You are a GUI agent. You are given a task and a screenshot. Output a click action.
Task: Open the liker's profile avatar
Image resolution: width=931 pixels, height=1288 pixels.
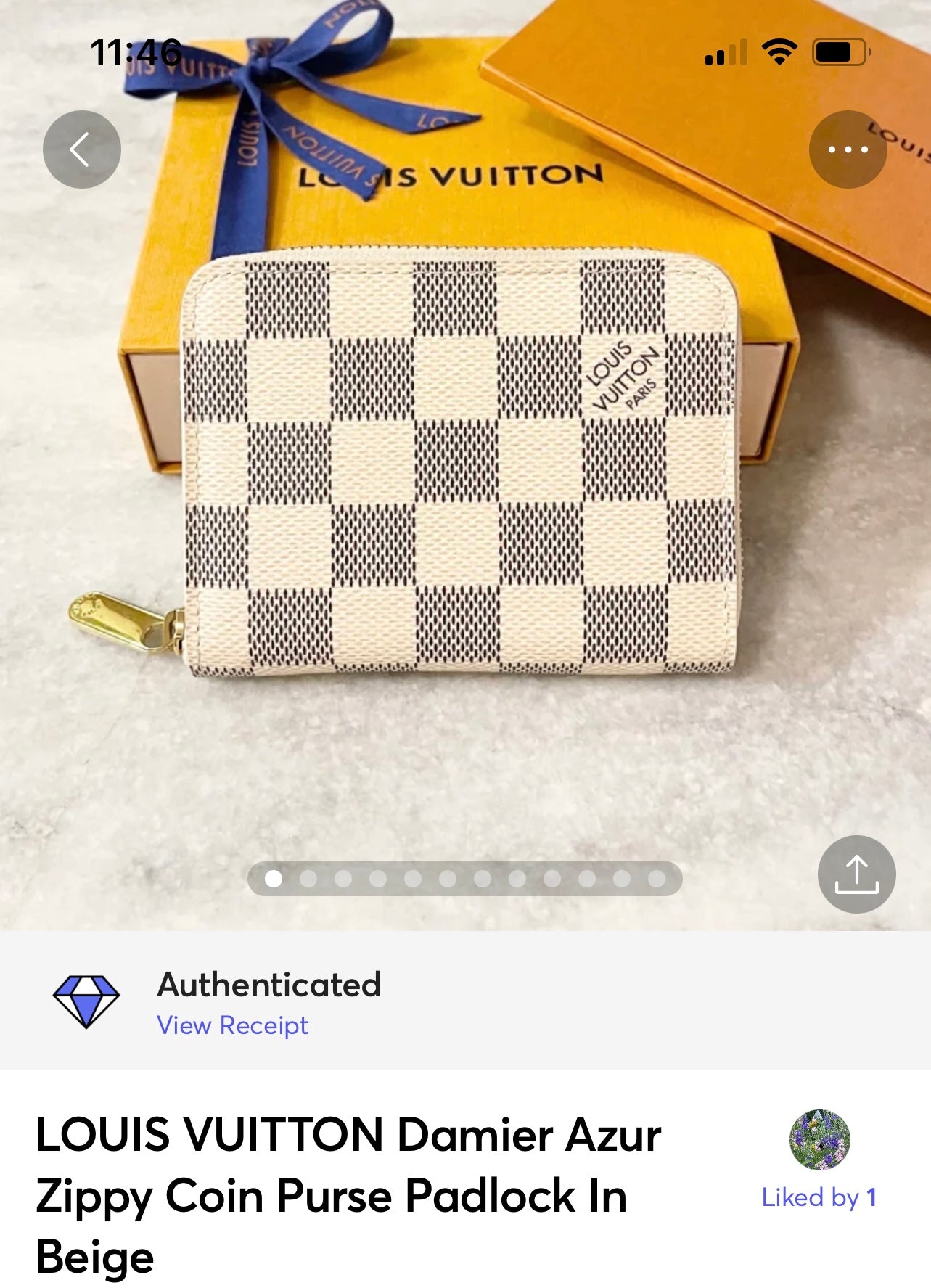pyautogui.click(x=819, y=1140)
